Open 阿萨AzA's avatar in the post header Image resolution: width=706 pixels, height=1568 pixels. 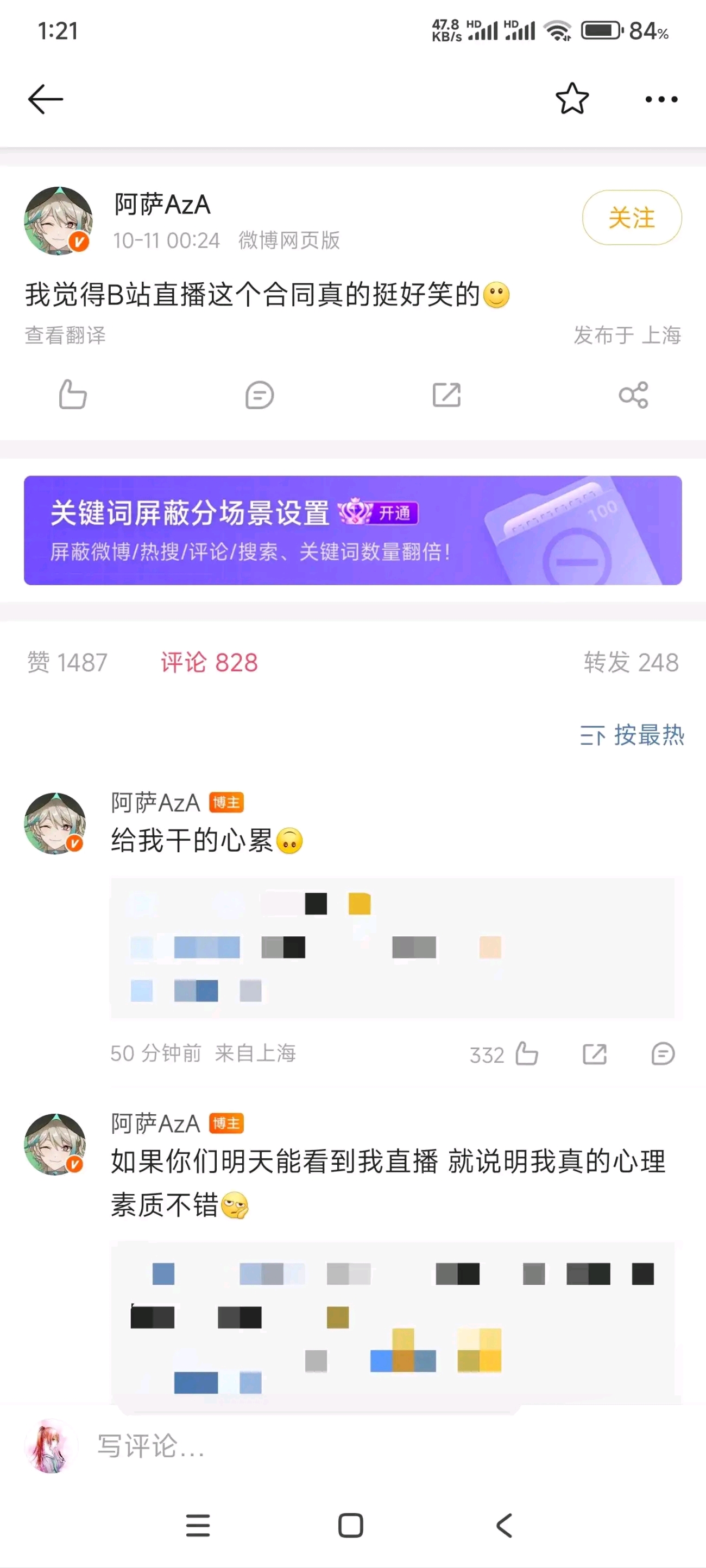tap(58, 220)
